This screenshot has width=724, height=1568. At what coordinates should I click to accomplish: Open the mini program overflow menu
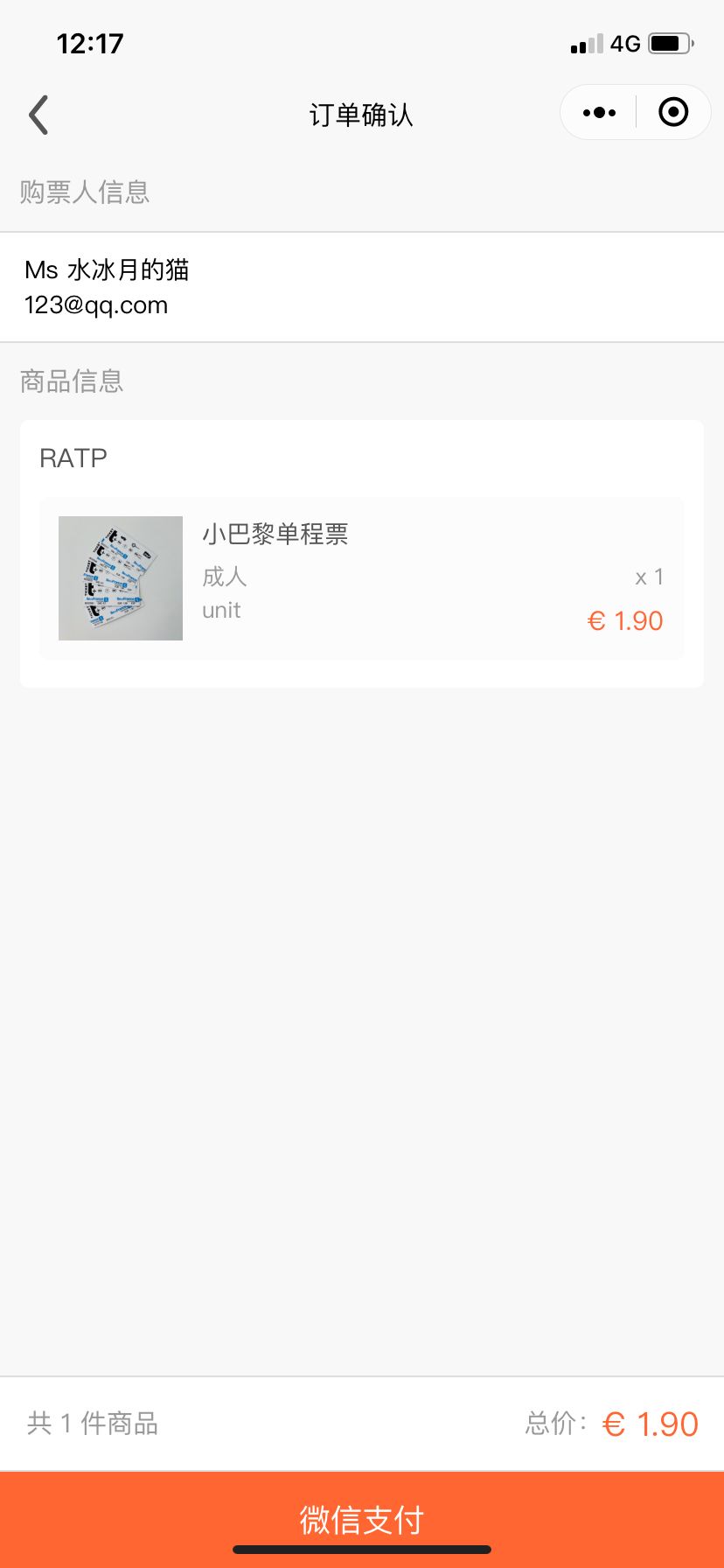599,113
